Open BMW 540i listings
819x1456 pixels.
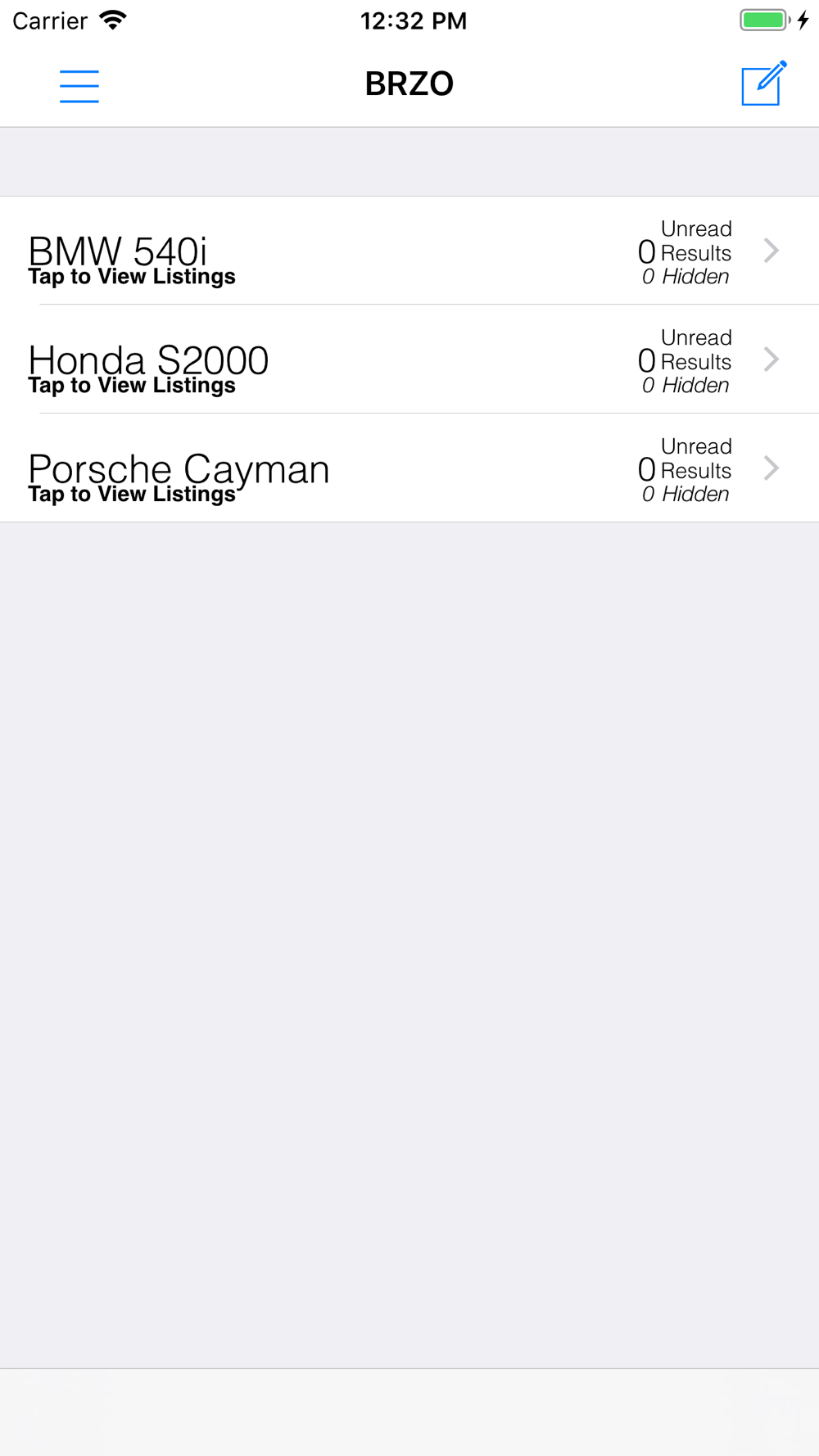(409, 251)
